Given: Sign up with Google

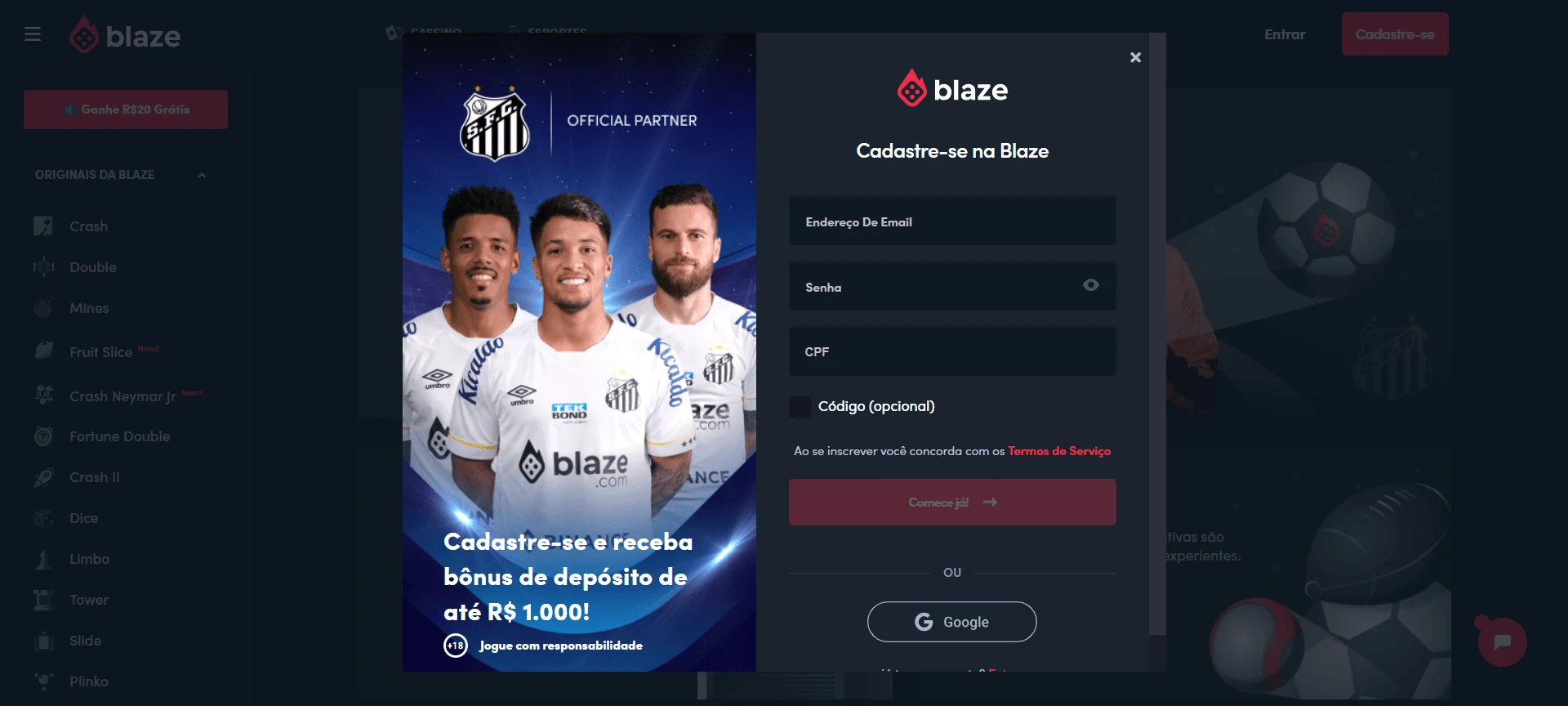Looking at the screenshot, I should pyautogui.click(x=951, y=622).
